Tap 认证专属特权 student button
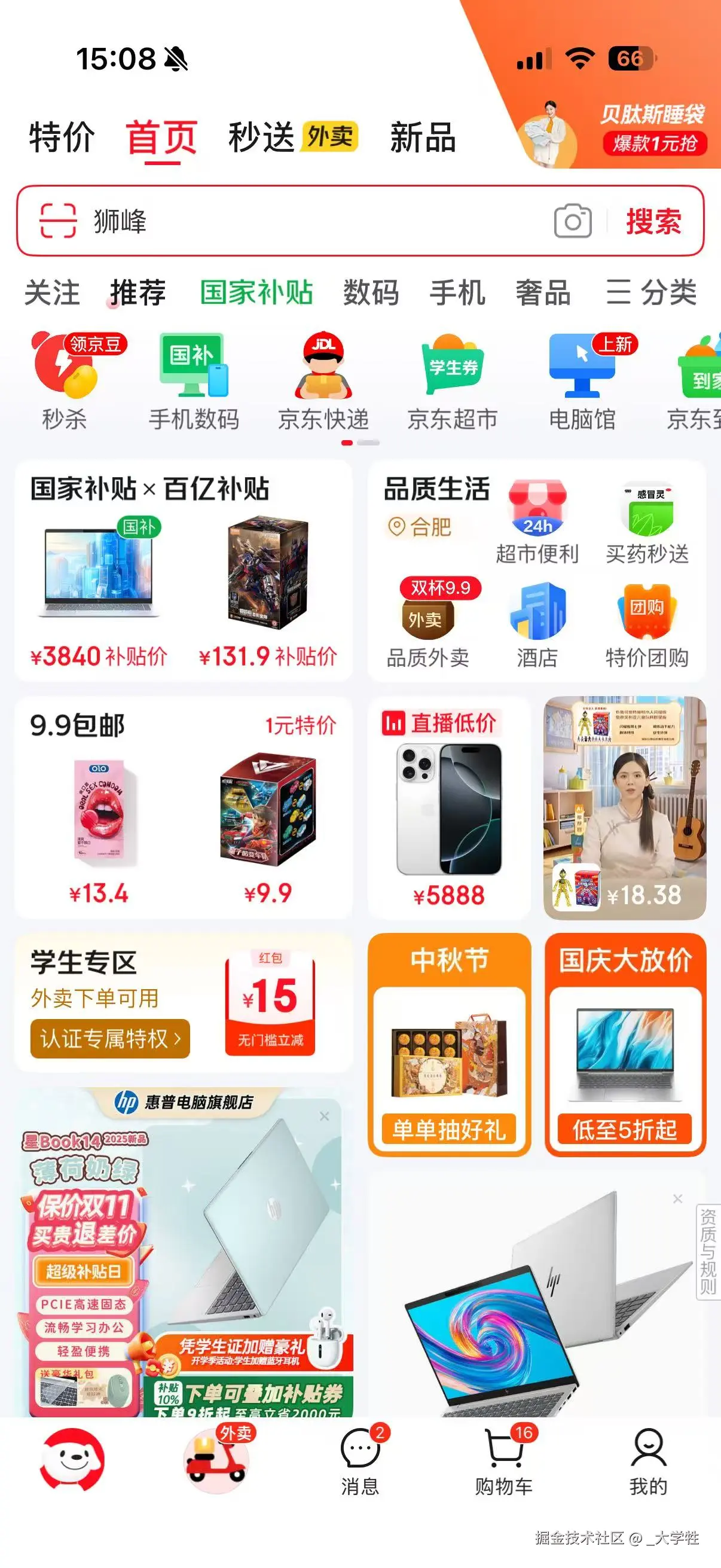 click(x=110, y=1038)
